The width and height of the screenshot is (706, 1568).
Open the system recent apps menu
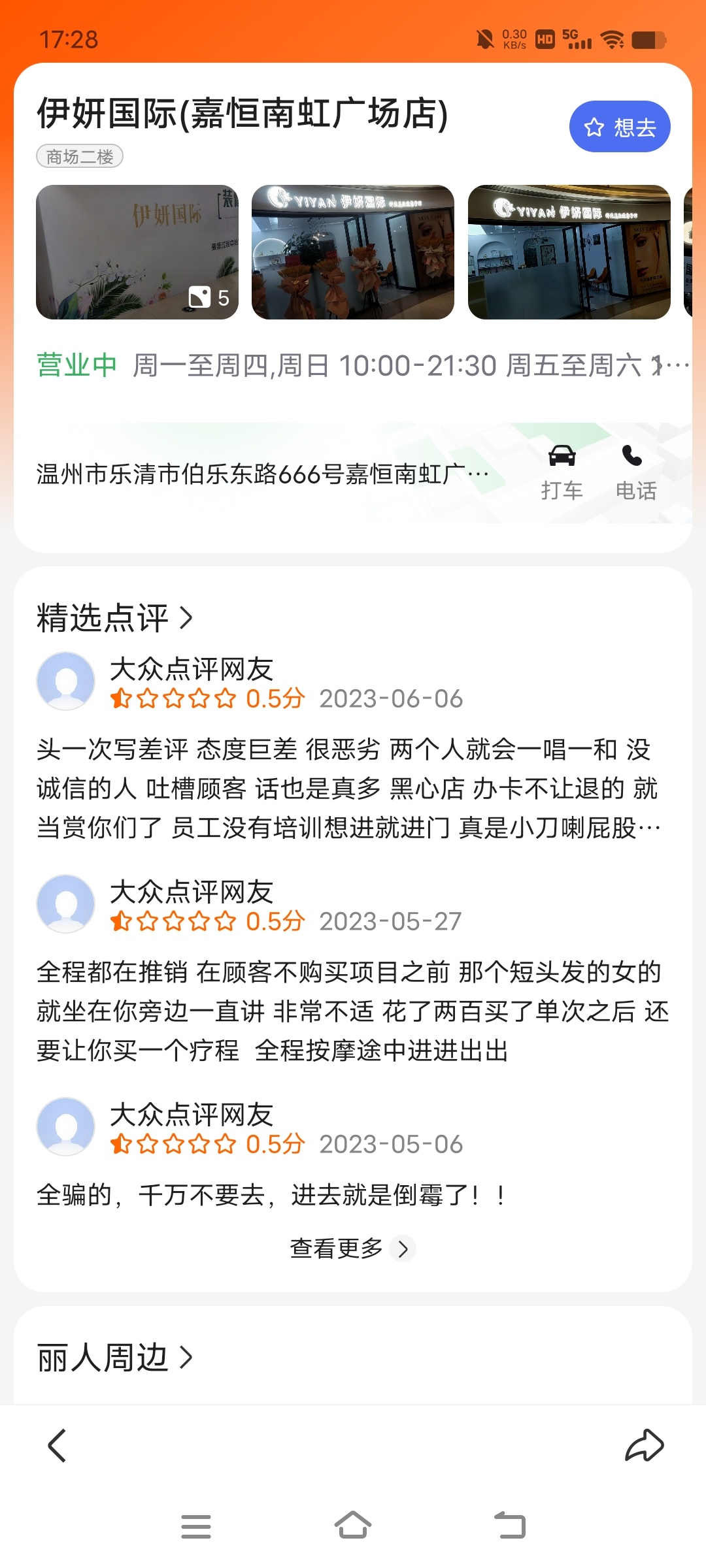tap(195, 1526)
